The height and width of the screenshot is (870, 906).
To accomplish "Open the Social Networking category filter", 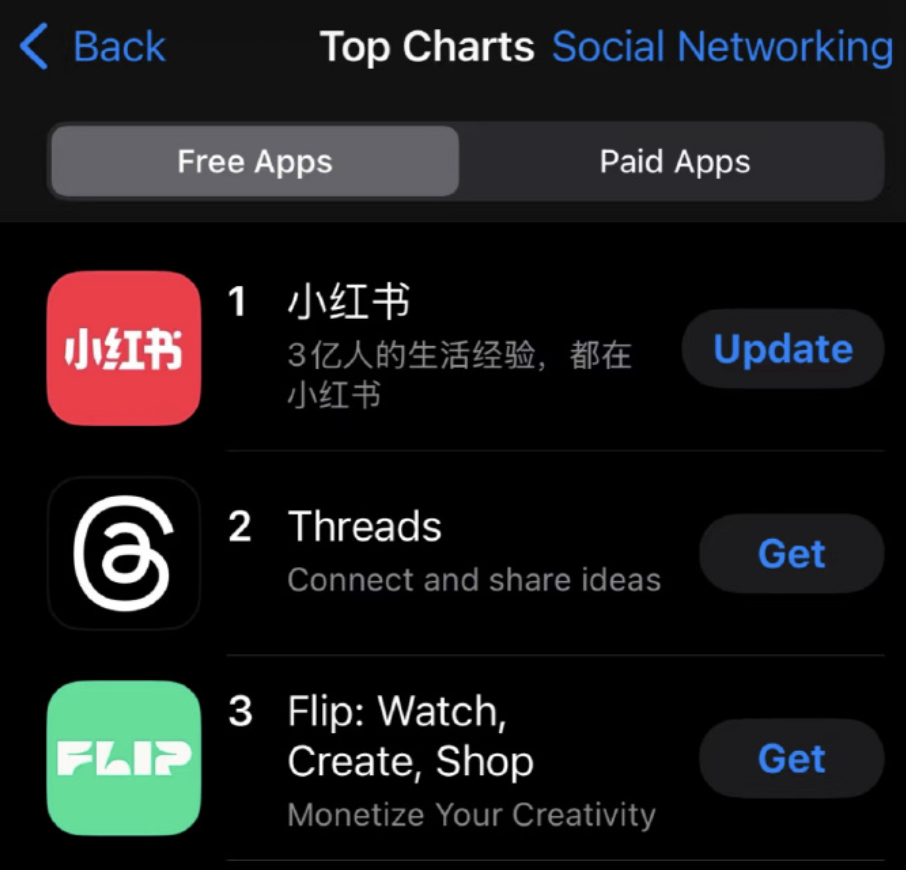I will point(722,47).
